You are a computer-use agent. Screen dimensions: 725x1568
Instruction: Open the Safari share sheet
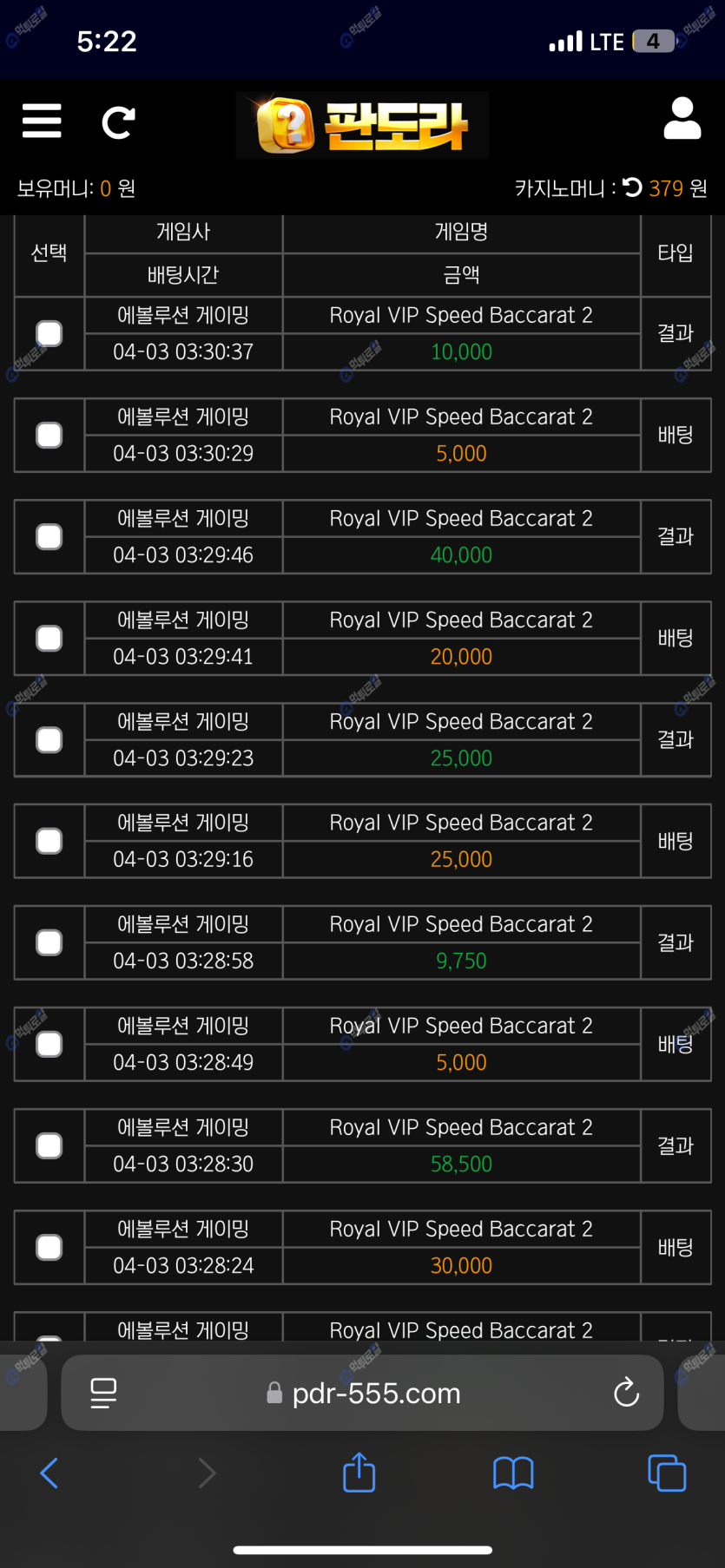pos(359,1472)
